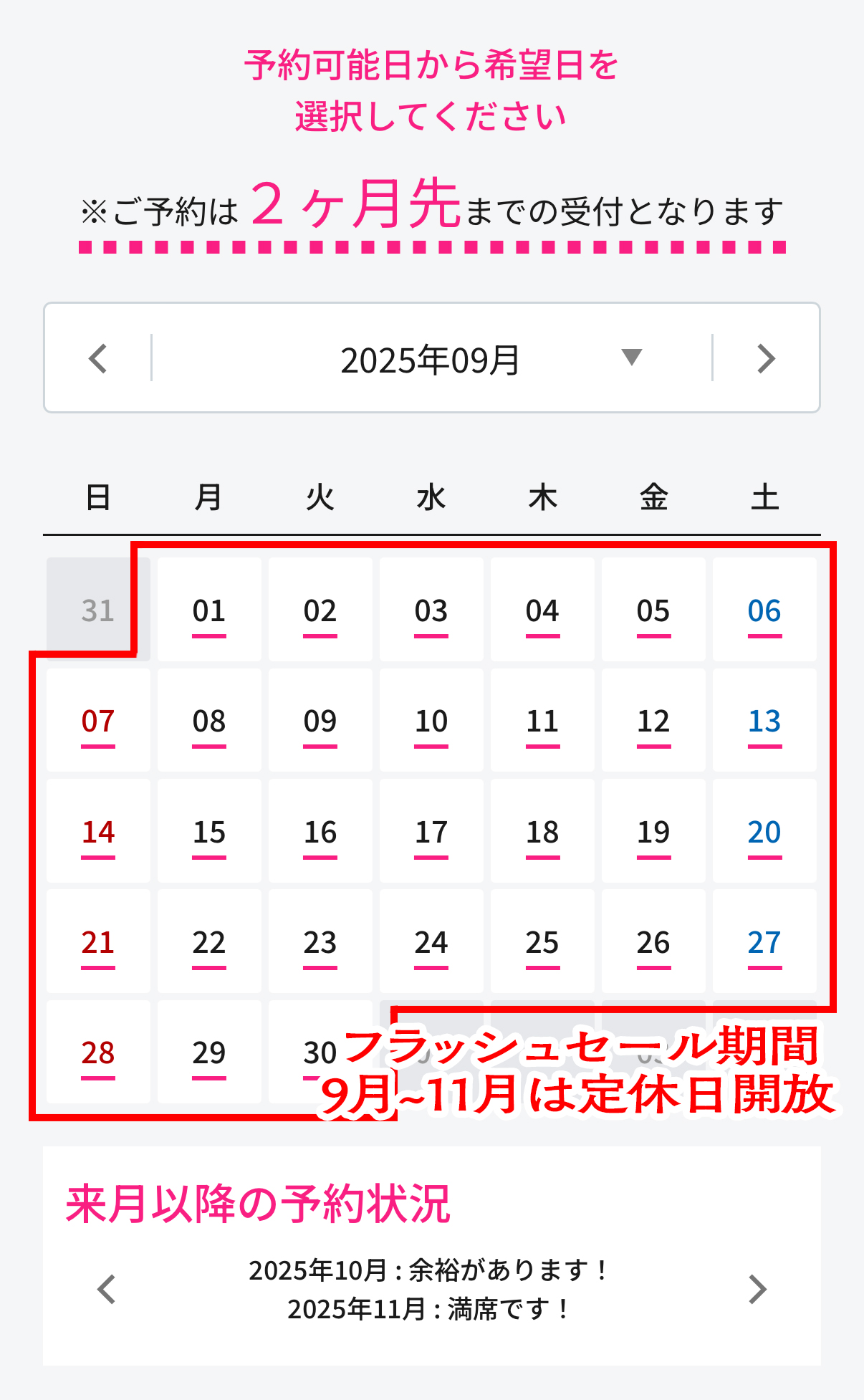This screenshot has width=864, height=1400.
Task: Open the 2025年09月 month dropdown
Action: (x=431, y=358)
